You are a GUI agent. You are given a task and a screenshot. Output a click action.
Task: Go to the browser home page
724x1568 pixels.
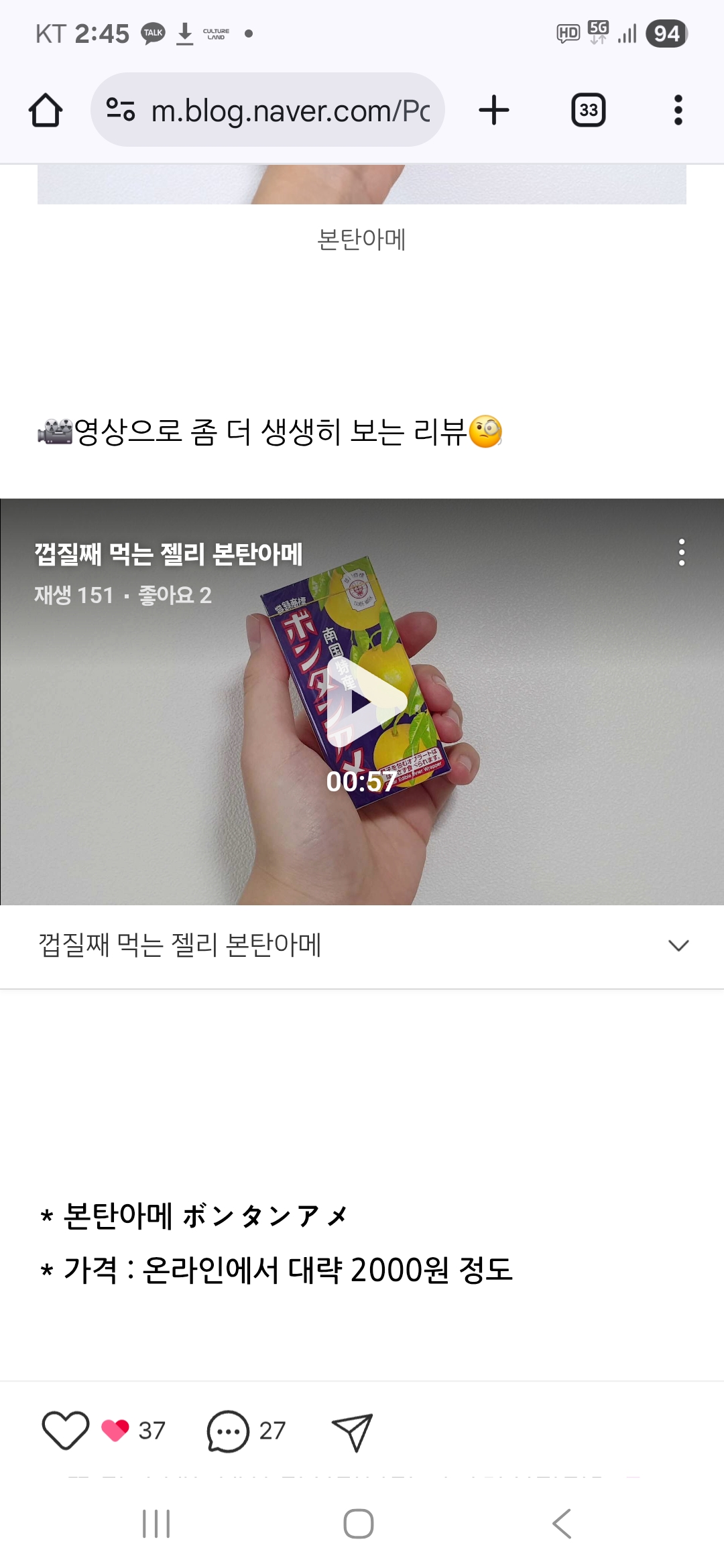point(46,111)
